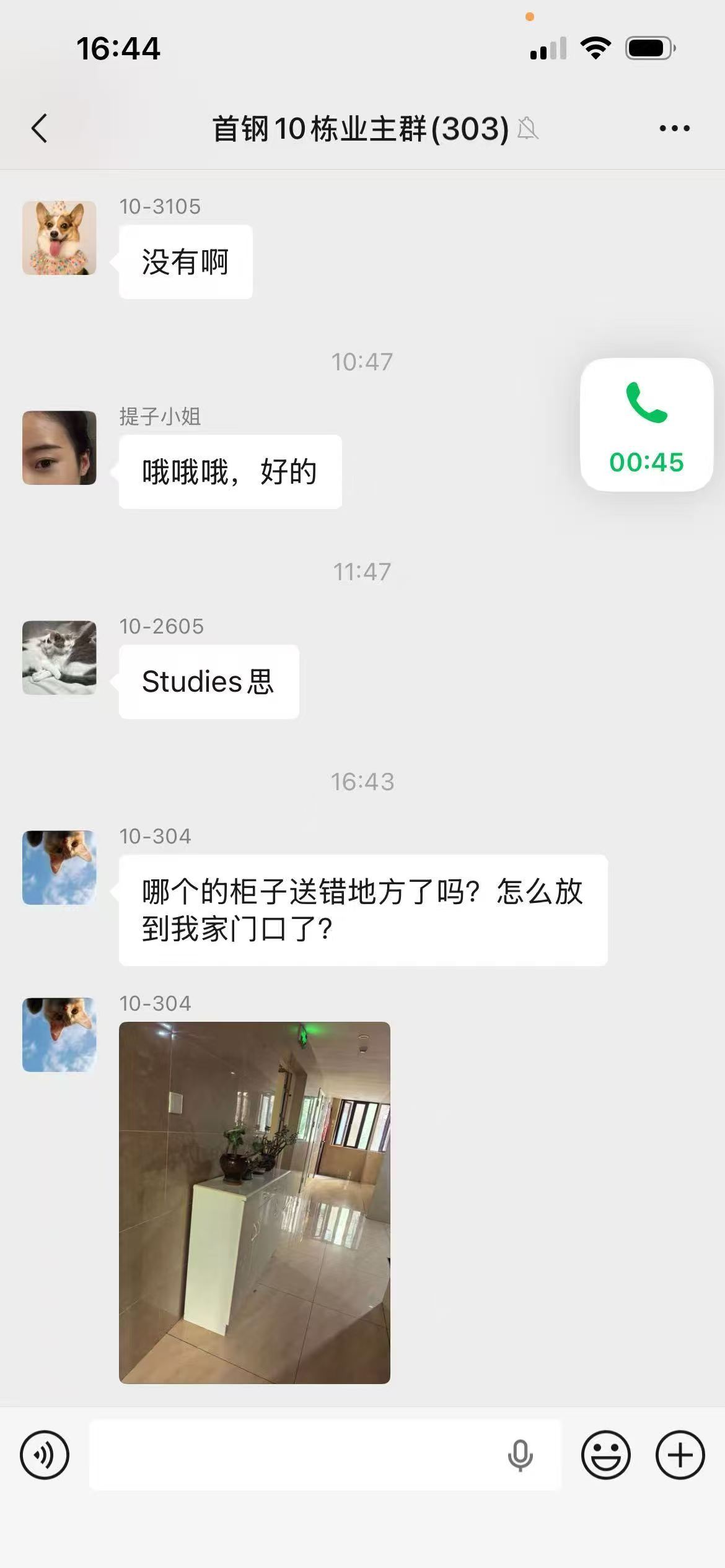Open the three-dot chat info menu
This screenshot has width=725, height=1568.
(674, 128)
